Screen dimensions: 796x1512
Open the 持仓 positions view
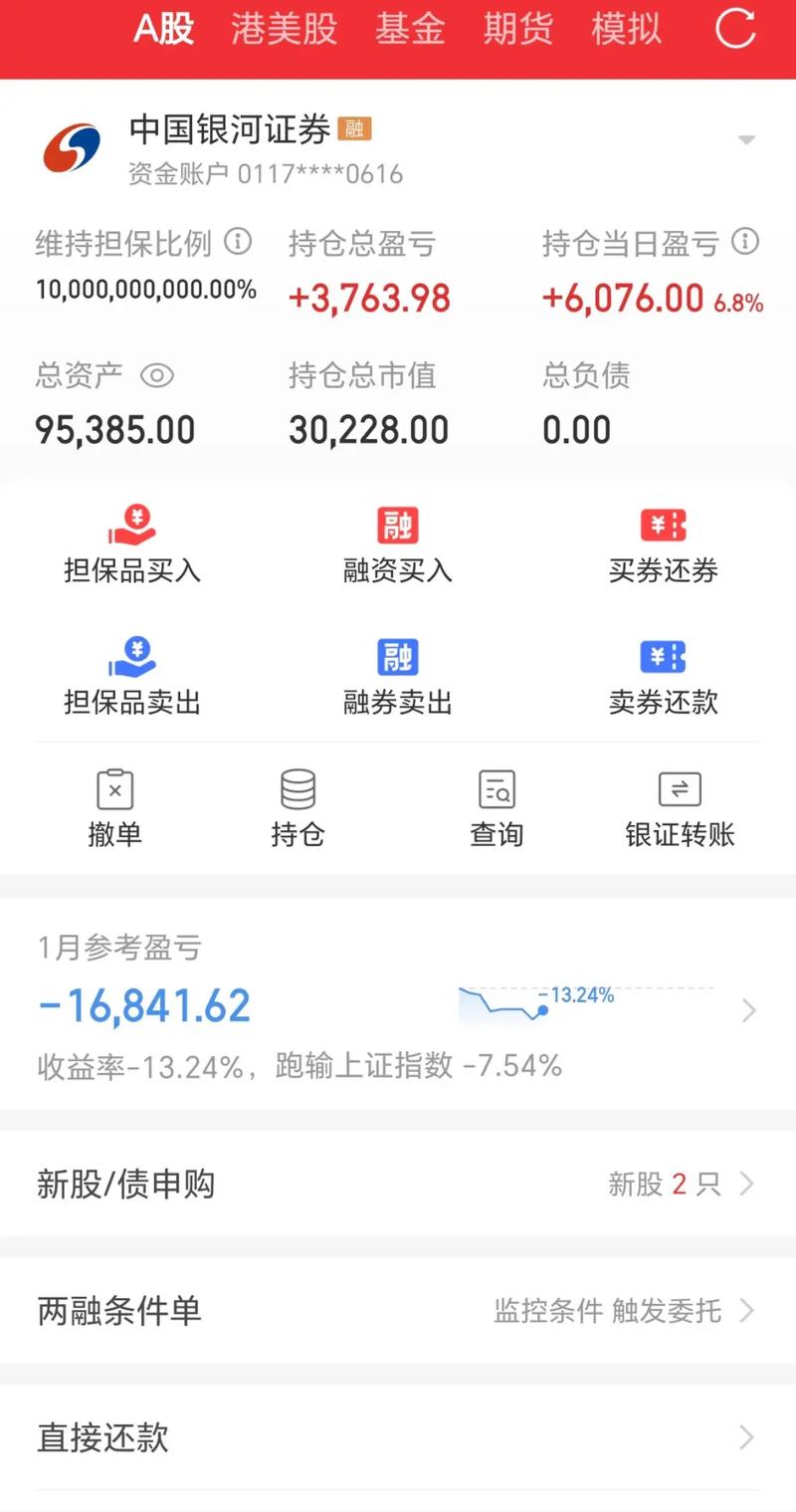coord(298,806)
